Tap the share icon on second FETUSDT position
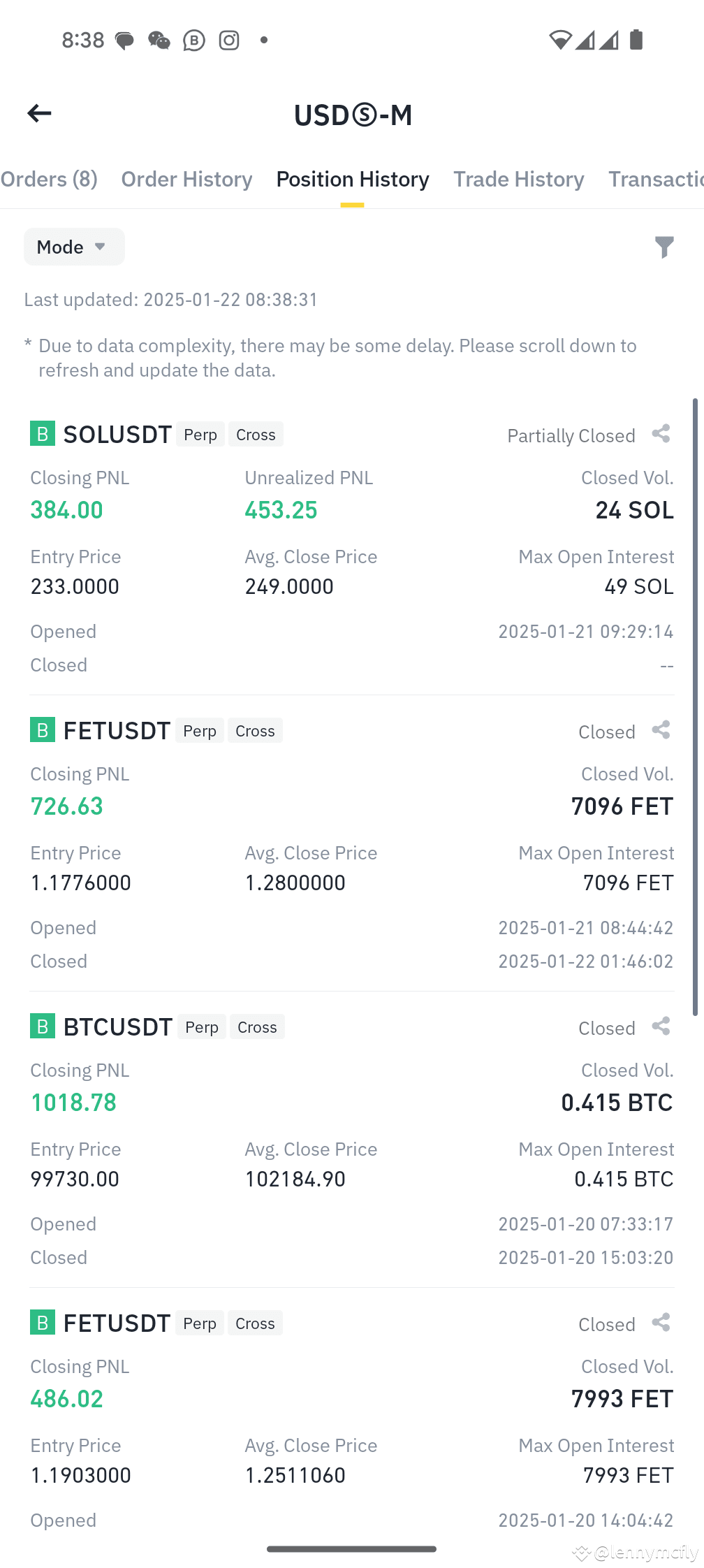The image size is (704, 1568). tap(661, 1322)
